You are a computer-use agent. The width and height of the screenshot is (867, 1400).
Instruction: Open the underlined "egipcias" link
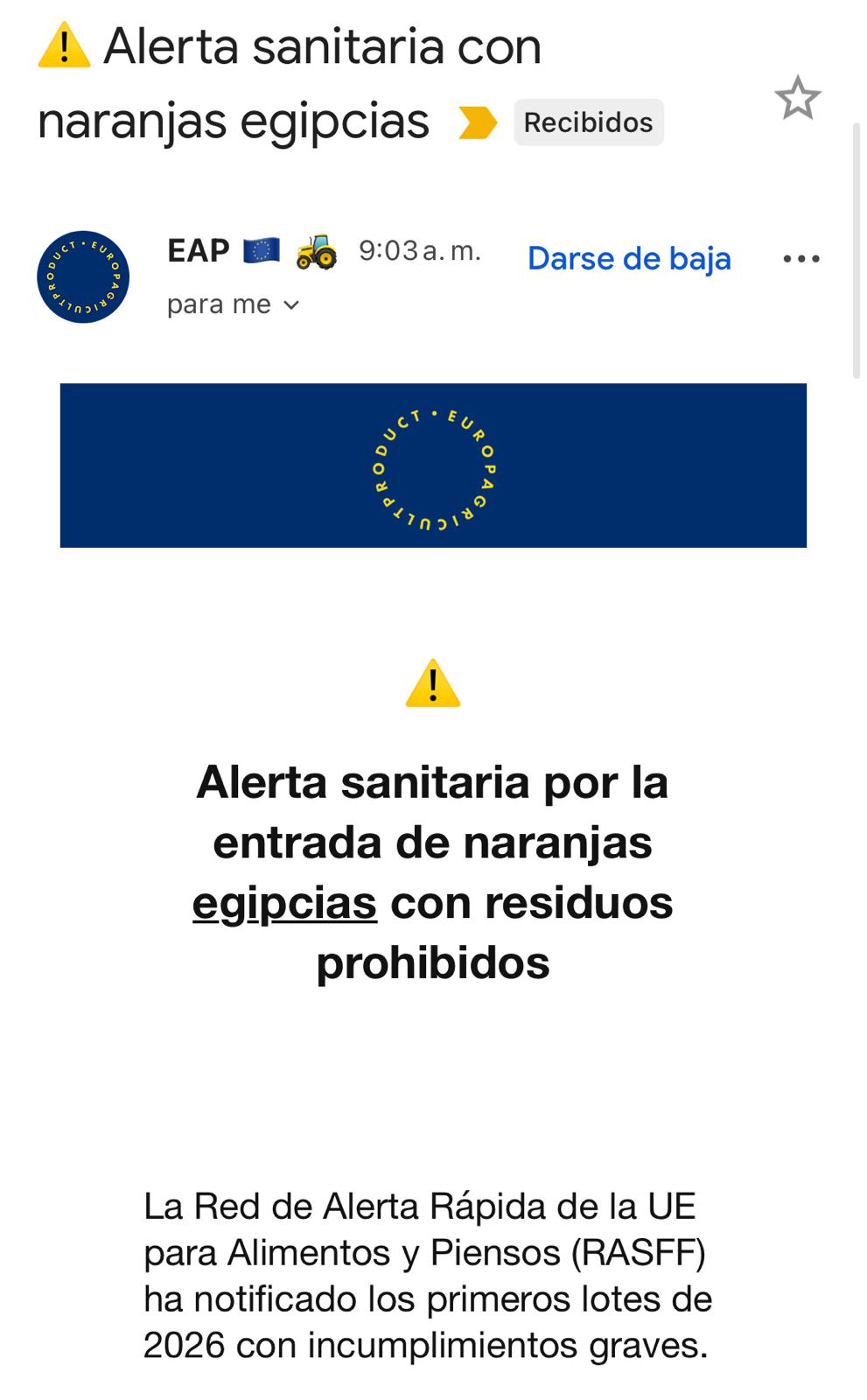(x=284, y=903)
